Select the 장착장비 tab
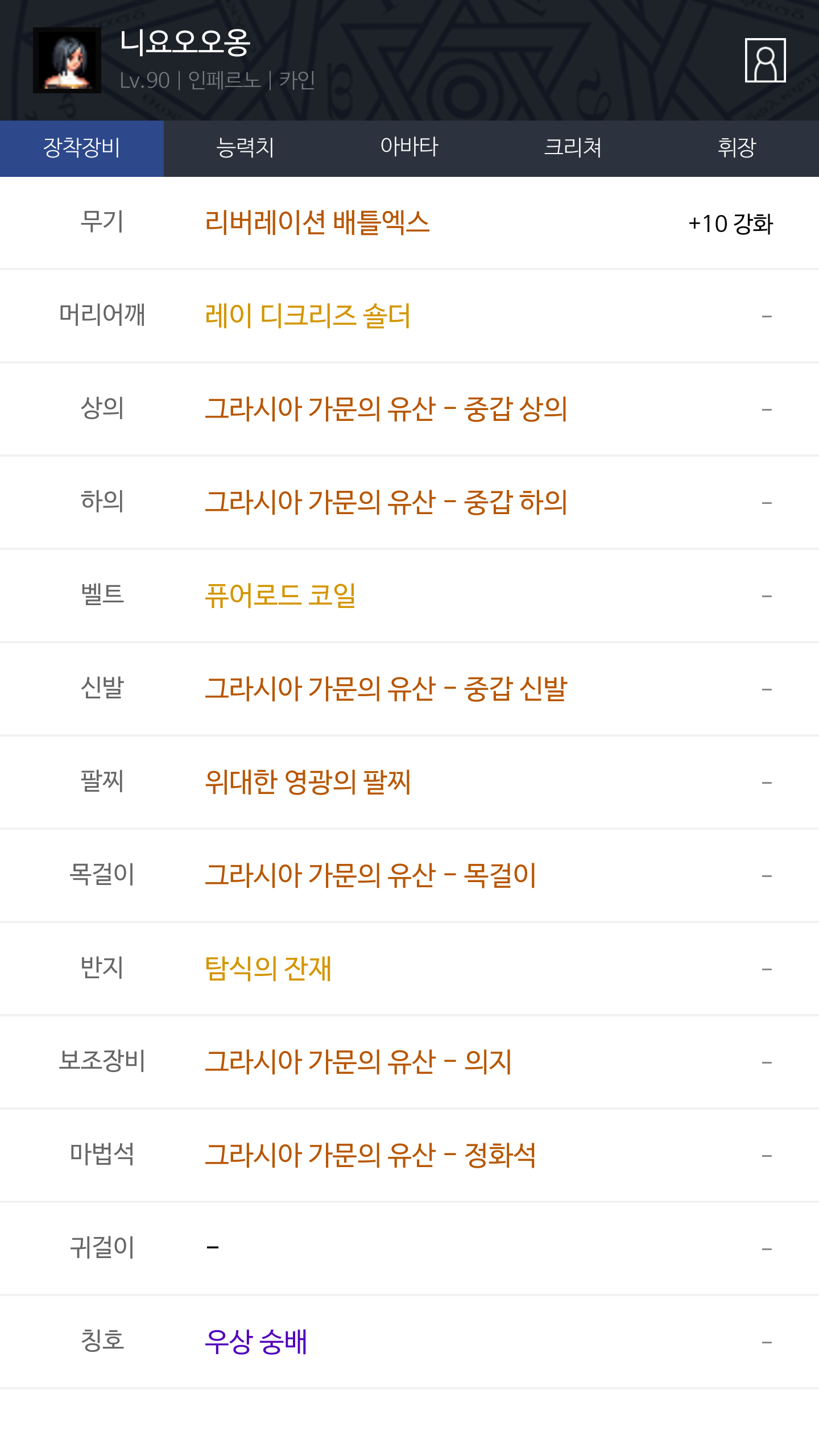The image size is (819, 1456). pyautogui.click(x=82, y=148)
